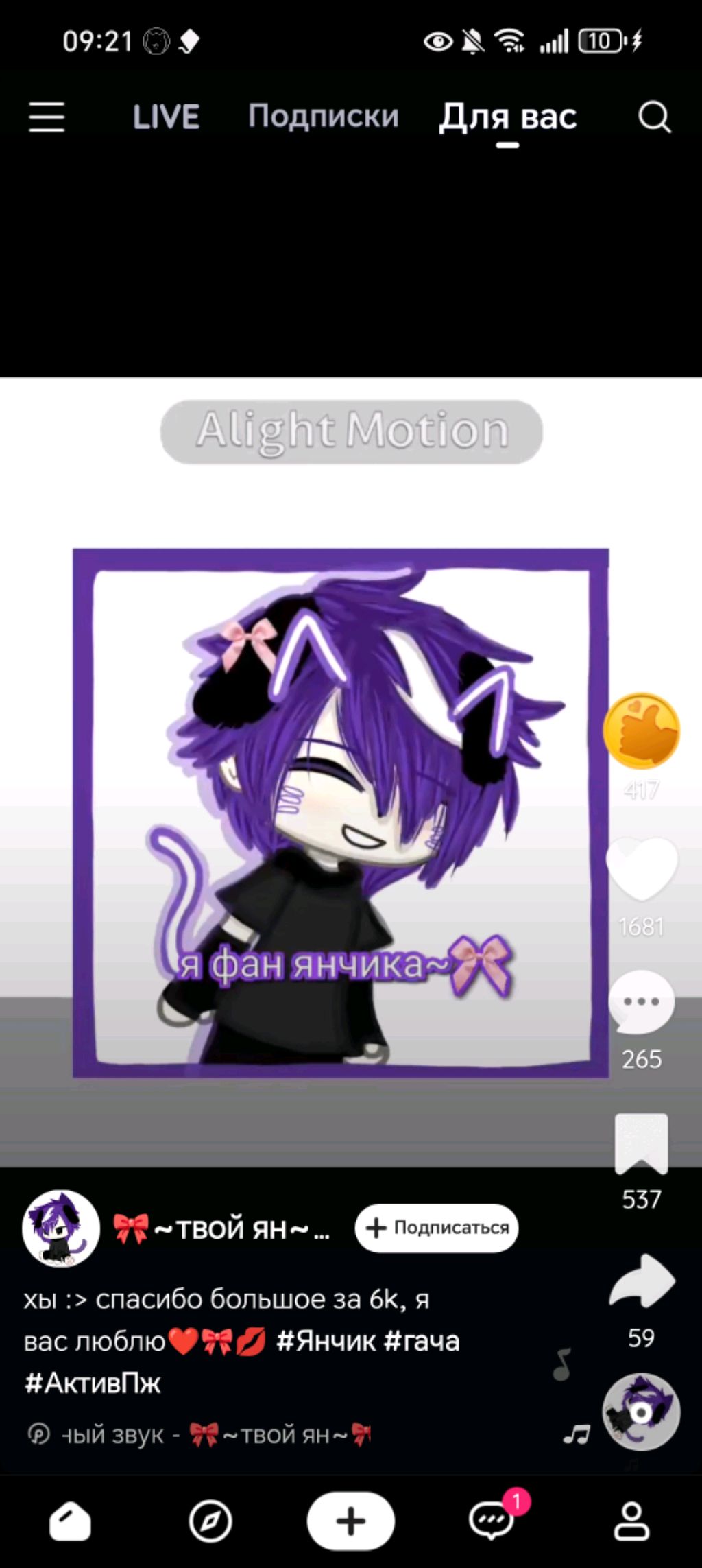
Task: Open the author's profile avatar
Action: point(60,1228)
